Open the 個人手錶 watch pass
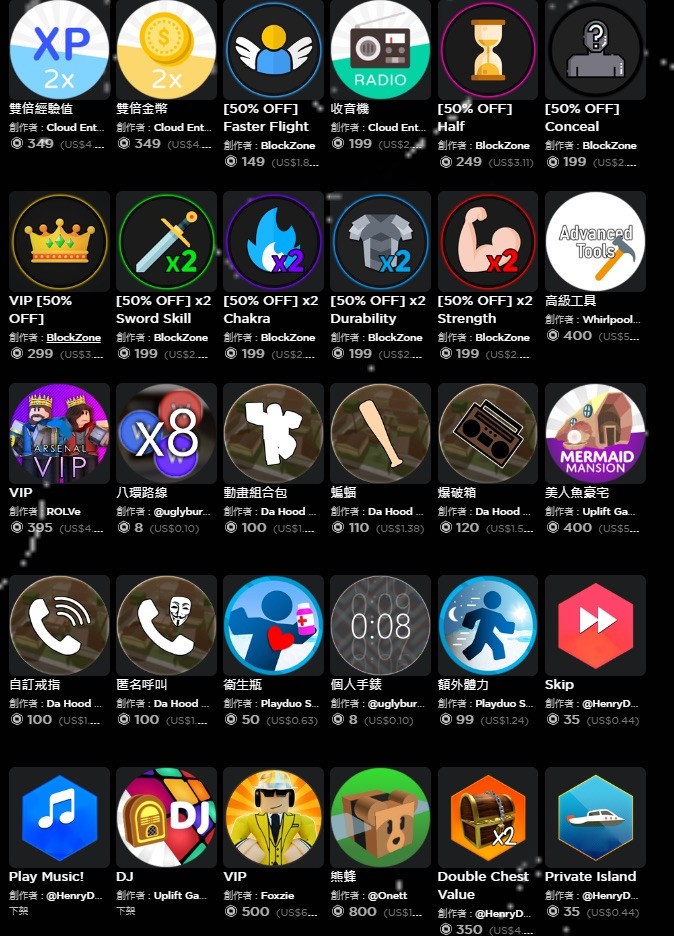The width and height of the screenshot is (674, 936). (380, 625)
